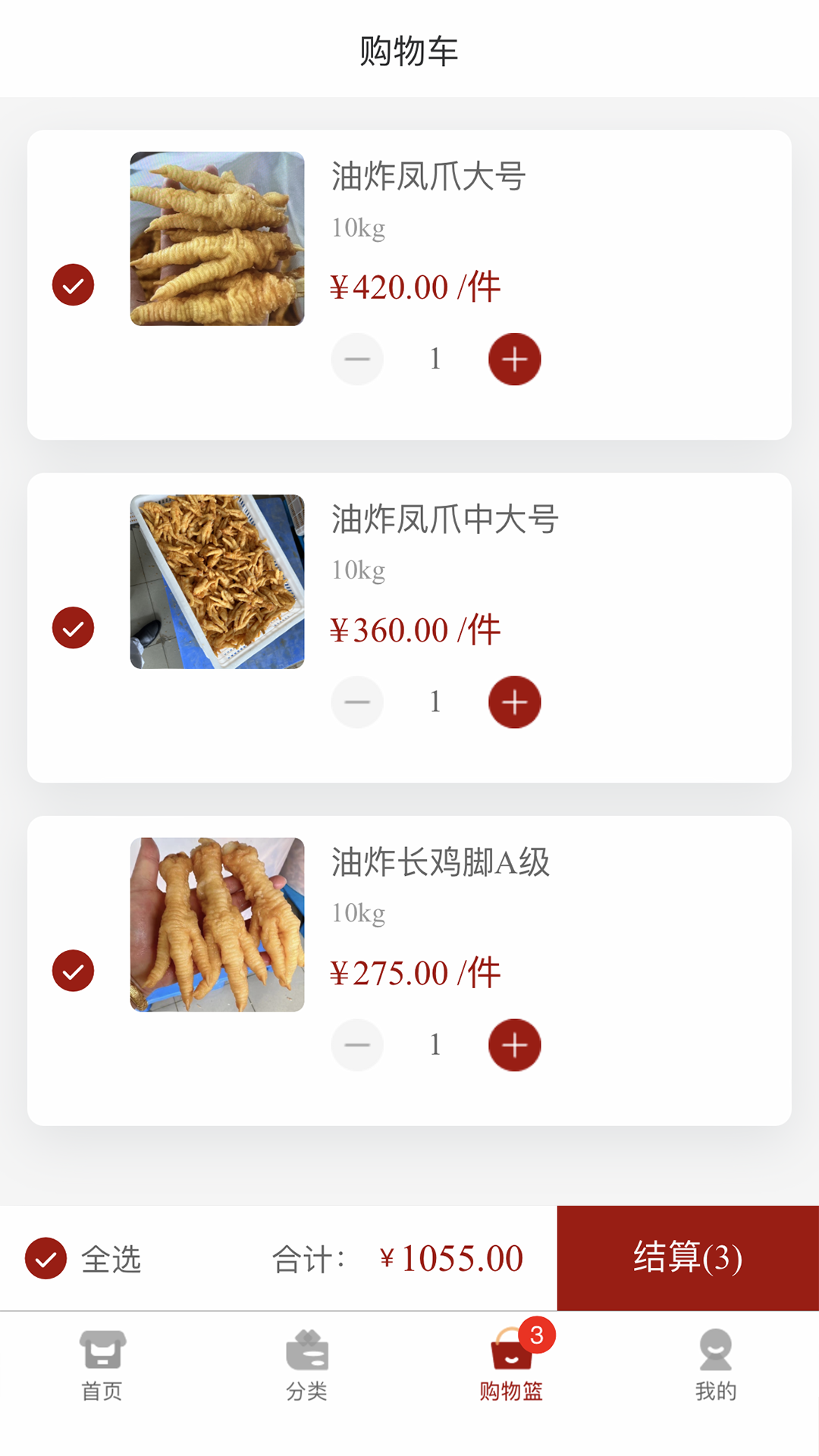The width and height of the screenshot is (819, 1456).
Task: Deselect the 油炸凤爪大号 checkbox
Action: coord(73,284)
